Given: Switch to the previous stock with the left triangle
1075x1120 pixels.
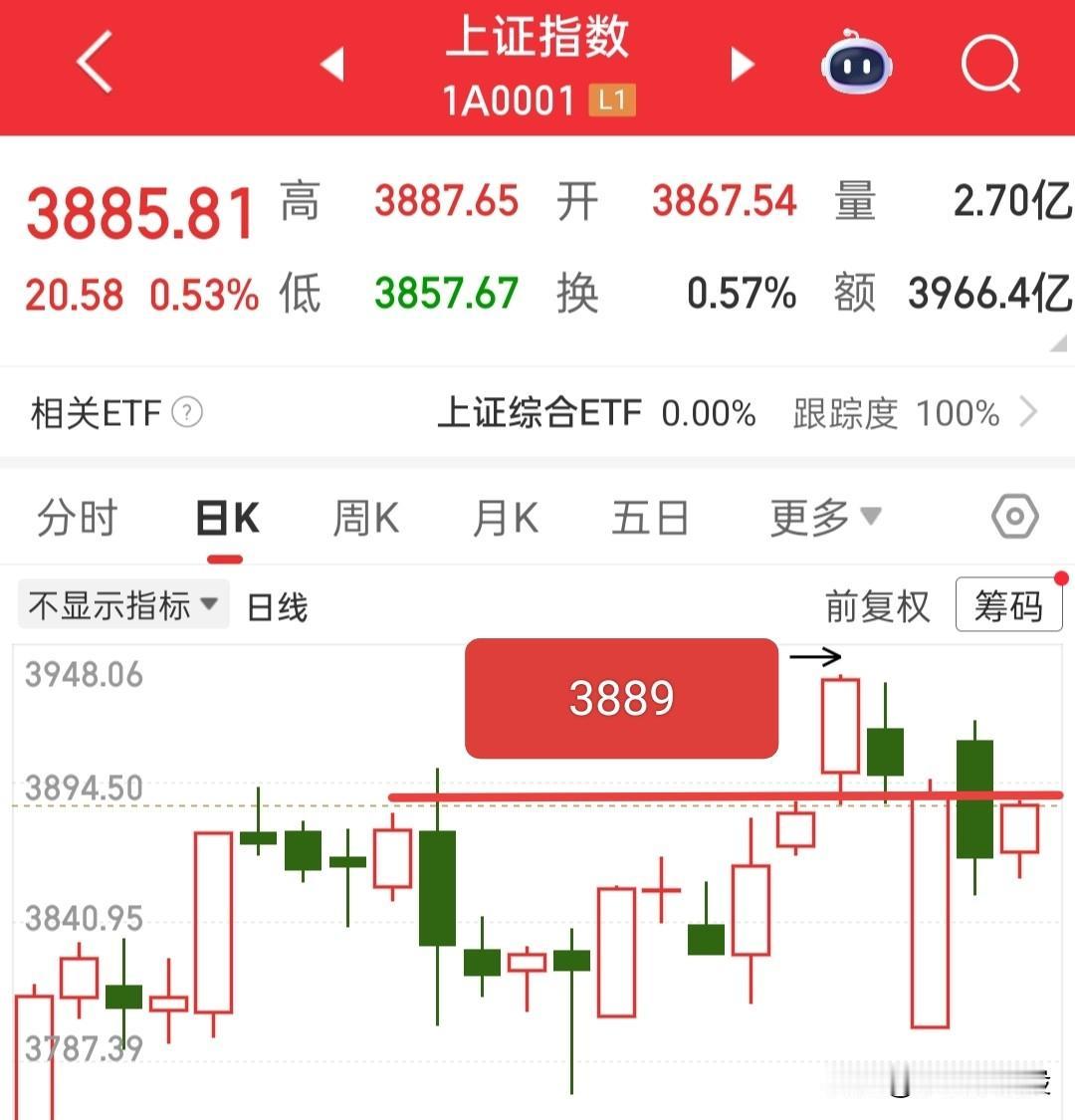Looking at the screenshot, I should click(x=331, y=64).
